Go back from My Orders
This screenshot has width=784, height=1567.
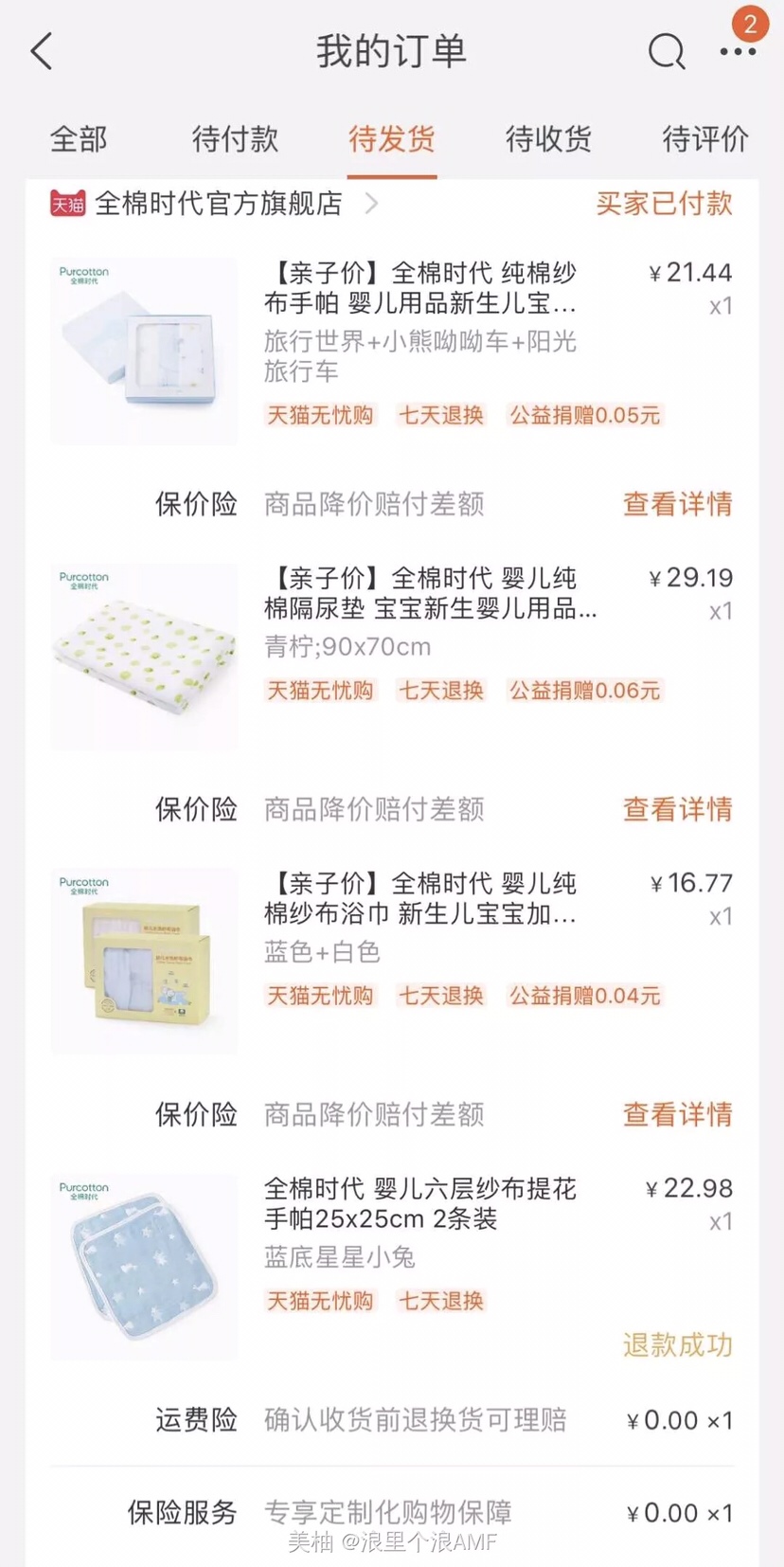(x=42, y=51)
